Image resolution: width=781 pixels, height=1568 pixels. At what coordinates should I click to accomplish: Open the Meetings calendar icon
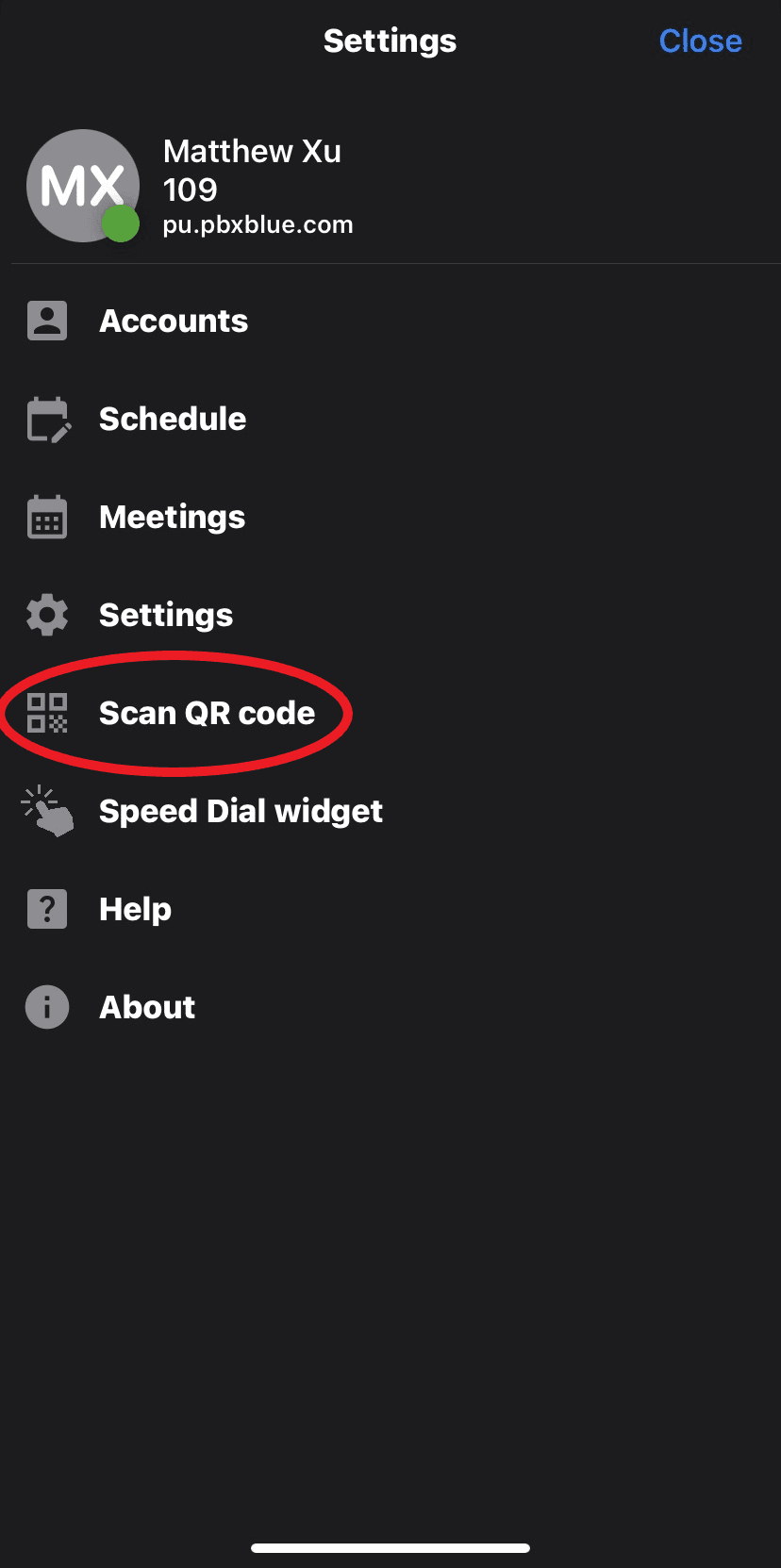pyautogui.click(x=46, y=517)
